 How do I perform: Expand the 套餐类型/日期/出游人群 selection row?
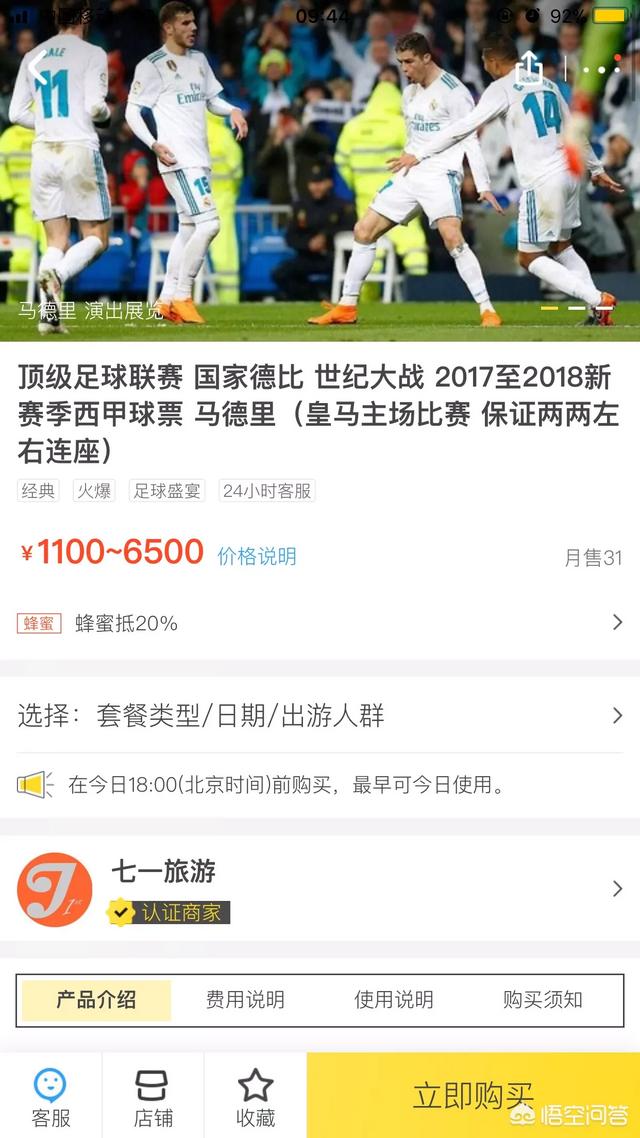point(320,716)
